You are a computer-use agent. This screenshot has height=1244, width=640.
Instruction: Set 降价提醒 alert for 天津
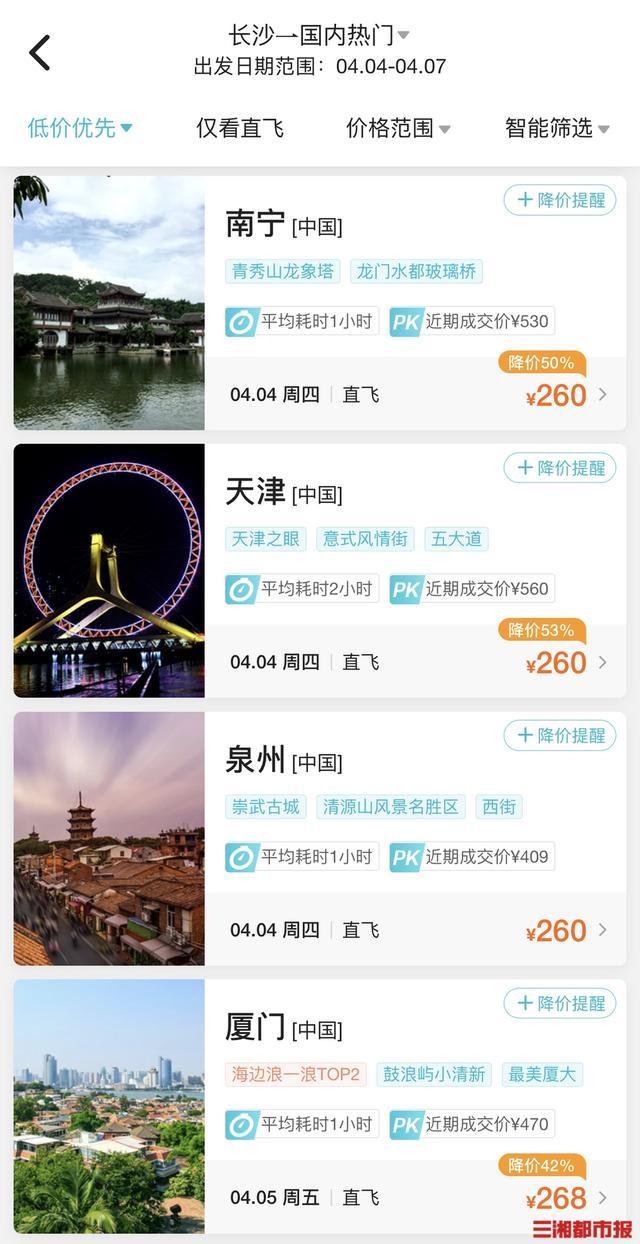(x=560, y=467)
